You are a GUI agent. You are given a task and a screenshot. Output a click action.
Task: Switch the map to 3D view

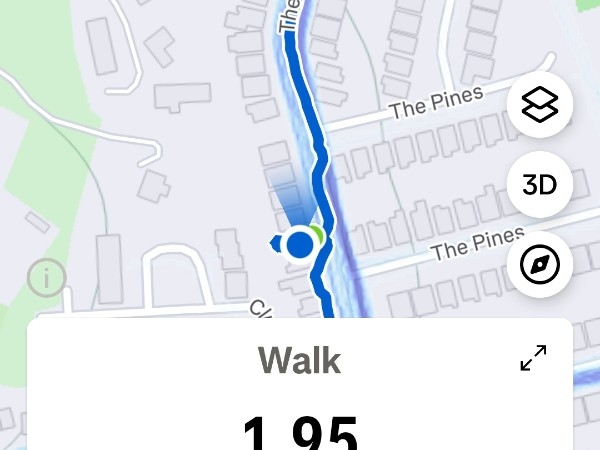[x=540, y=185]
